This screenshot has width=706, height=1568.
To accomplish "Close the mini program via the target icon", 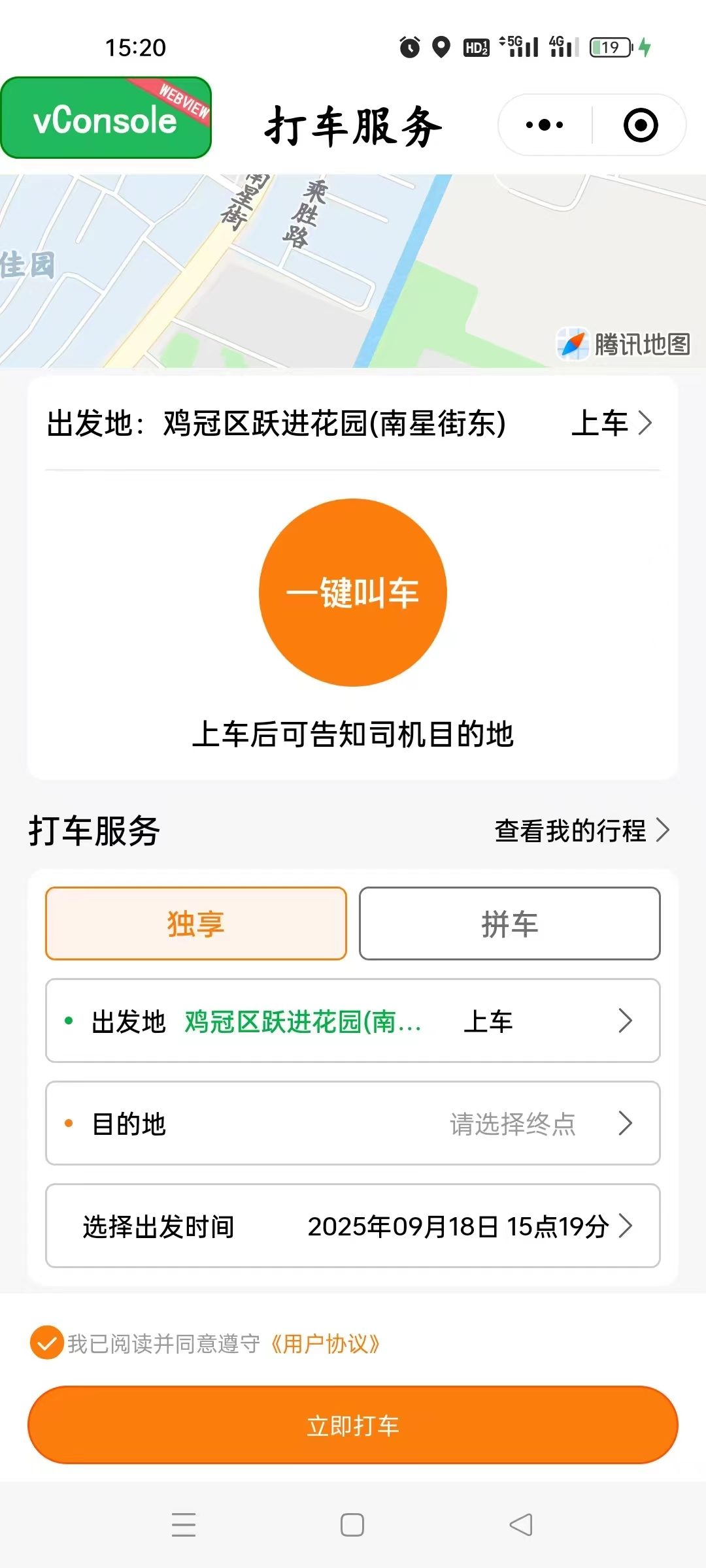I will click(x=640, y=125).
